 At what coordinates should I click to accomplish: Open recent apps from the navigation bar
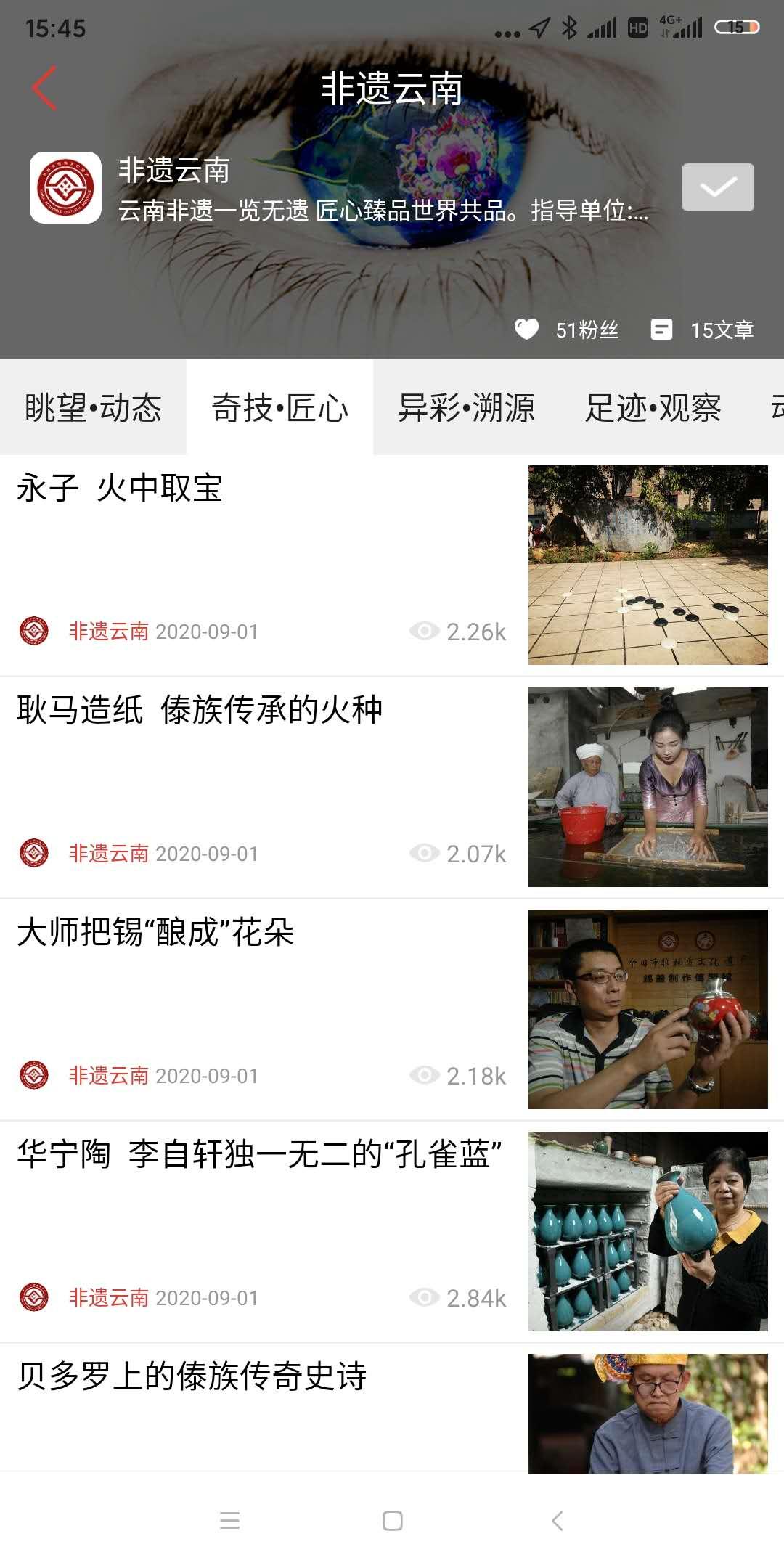tap(229, 1521)
